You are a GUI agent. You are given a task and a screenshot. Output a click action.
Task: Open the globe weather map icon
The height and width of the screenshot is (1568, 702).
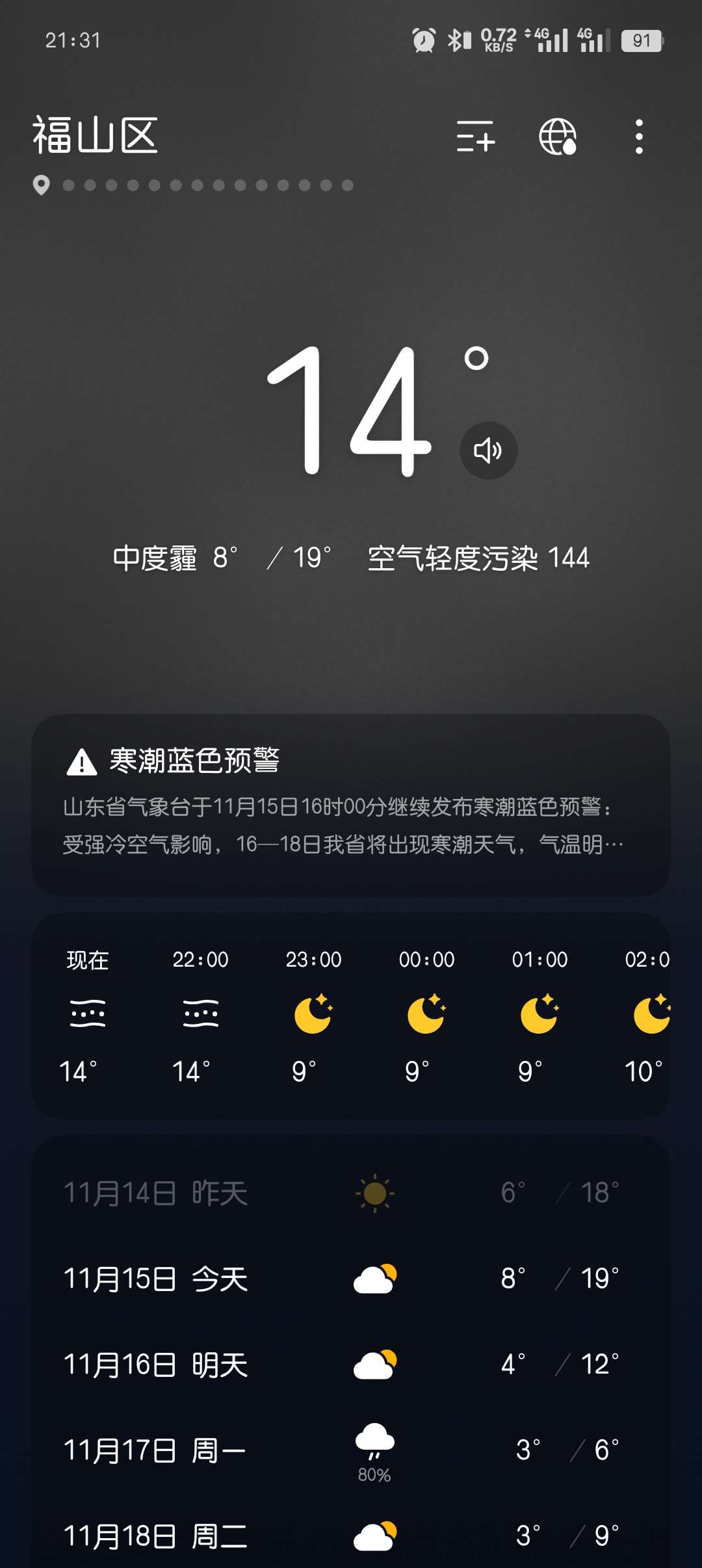point(558,137)
